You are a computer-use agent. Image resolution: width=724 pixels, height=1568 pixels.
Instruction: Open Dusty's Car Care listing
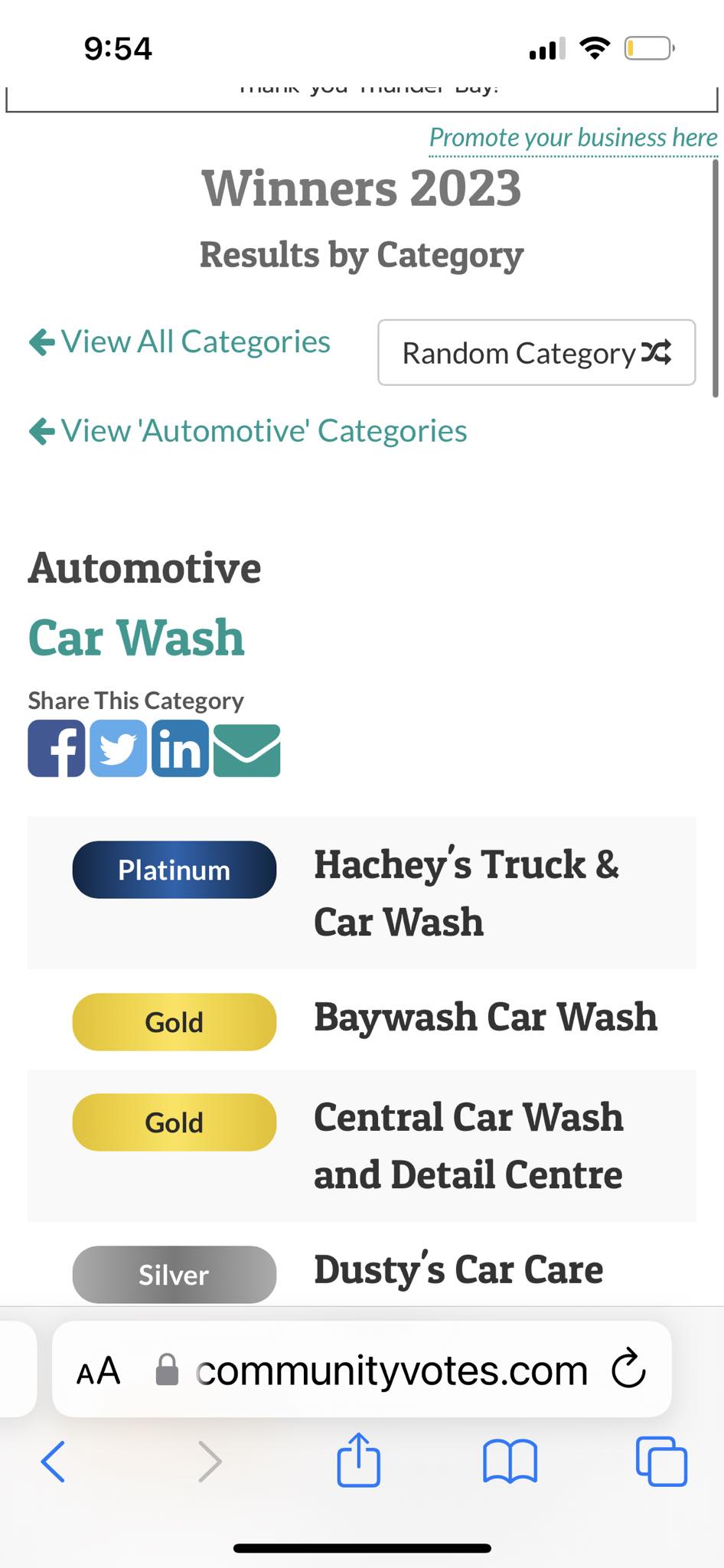(458, 1270)
